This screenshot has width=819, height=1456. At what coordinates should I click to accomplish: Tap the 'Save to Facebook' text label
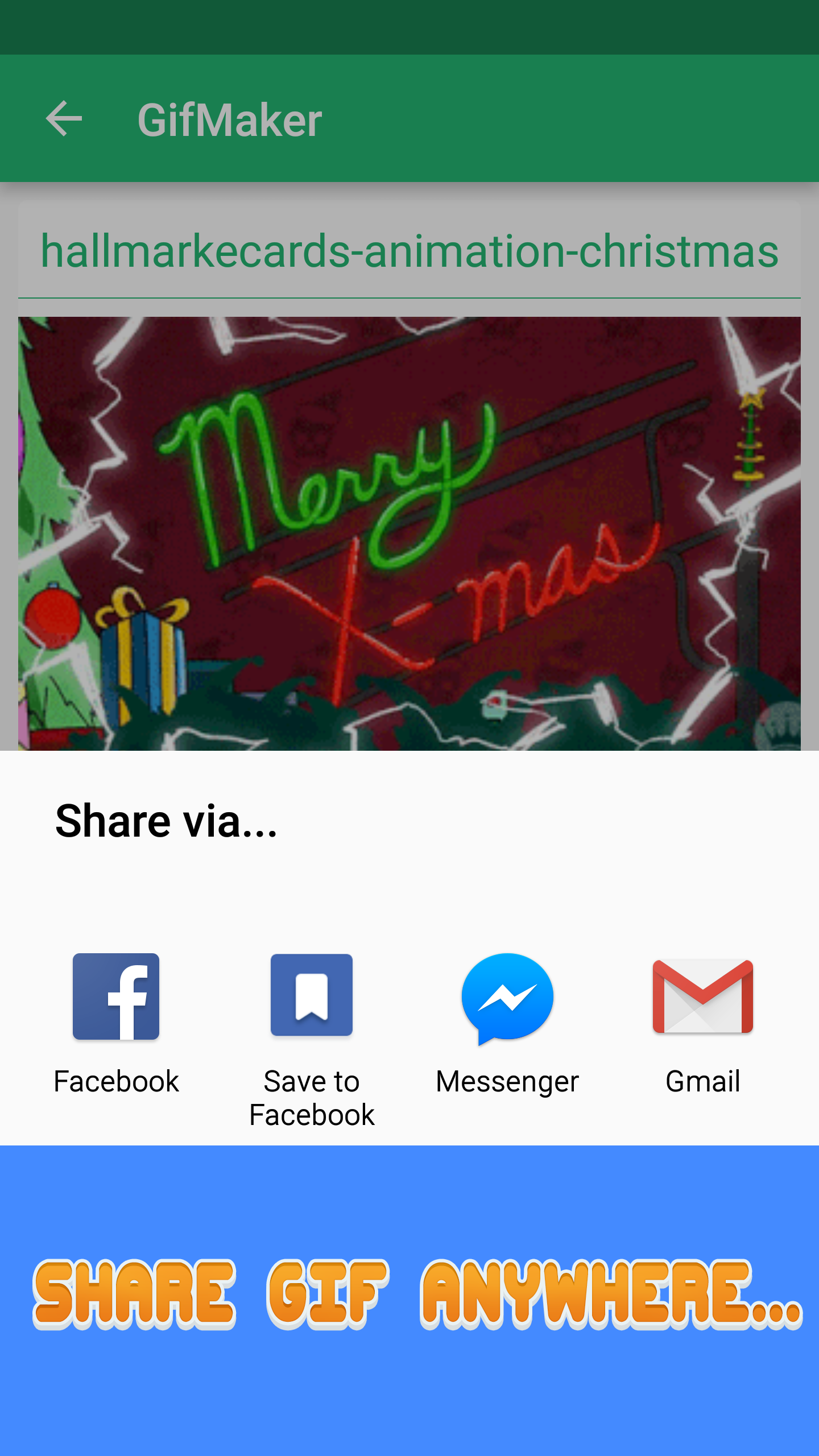(x=312, y=1098)
